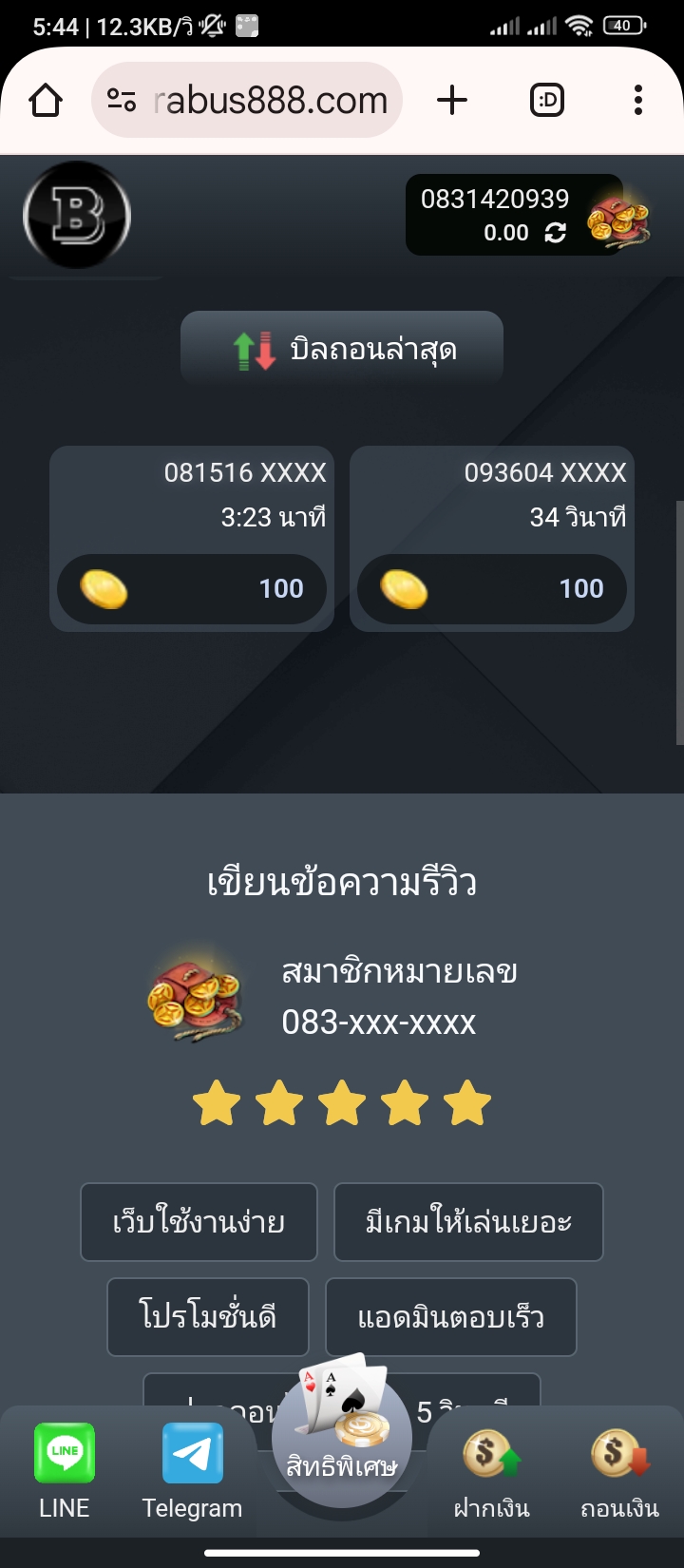Screen dimensions: 684x1568
Task: Open Telegram contact from bottom bar
Action: [x=192, y=1469]
